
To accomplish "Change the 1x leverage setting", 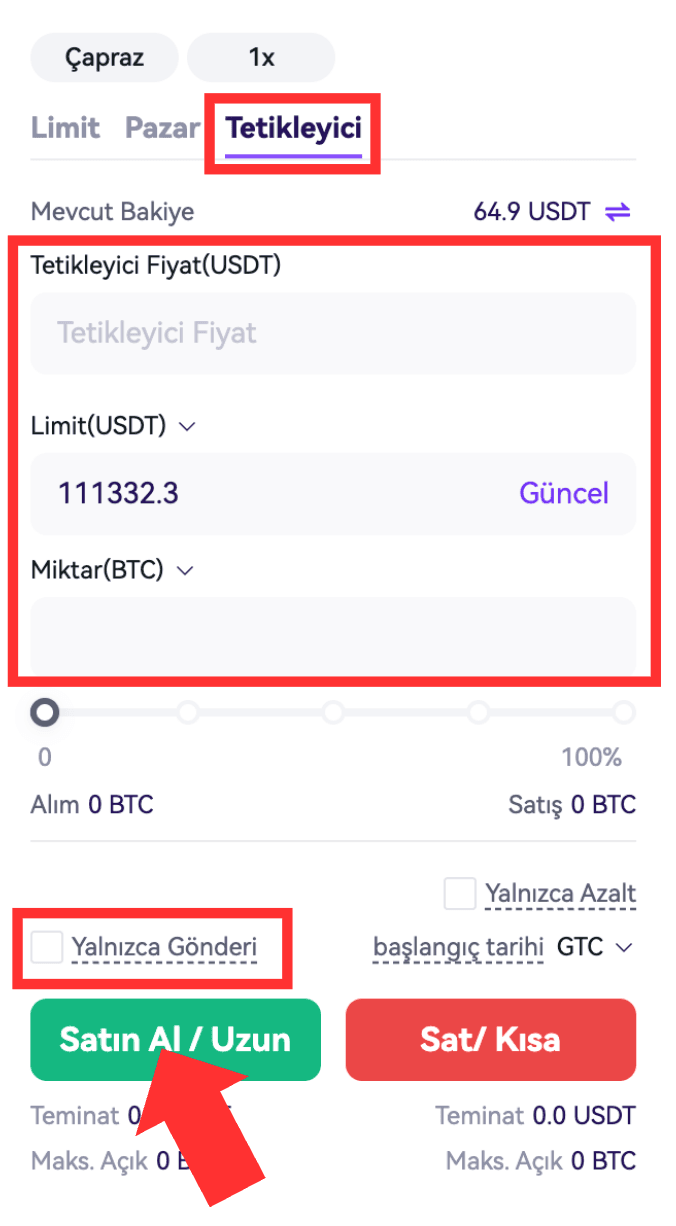I will click(261, 58).
